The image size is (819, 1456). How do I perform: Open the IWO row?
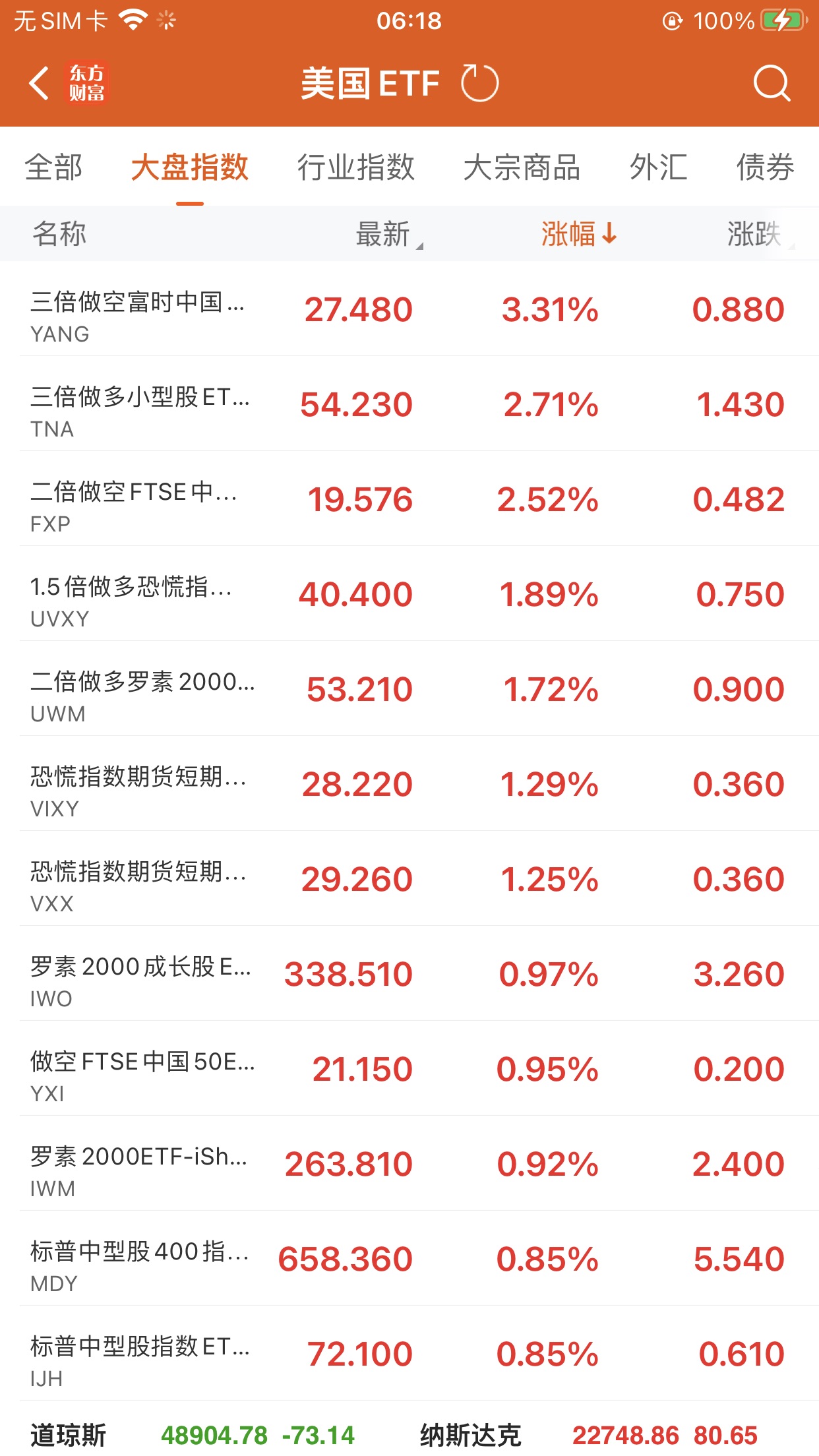[409, 975]
